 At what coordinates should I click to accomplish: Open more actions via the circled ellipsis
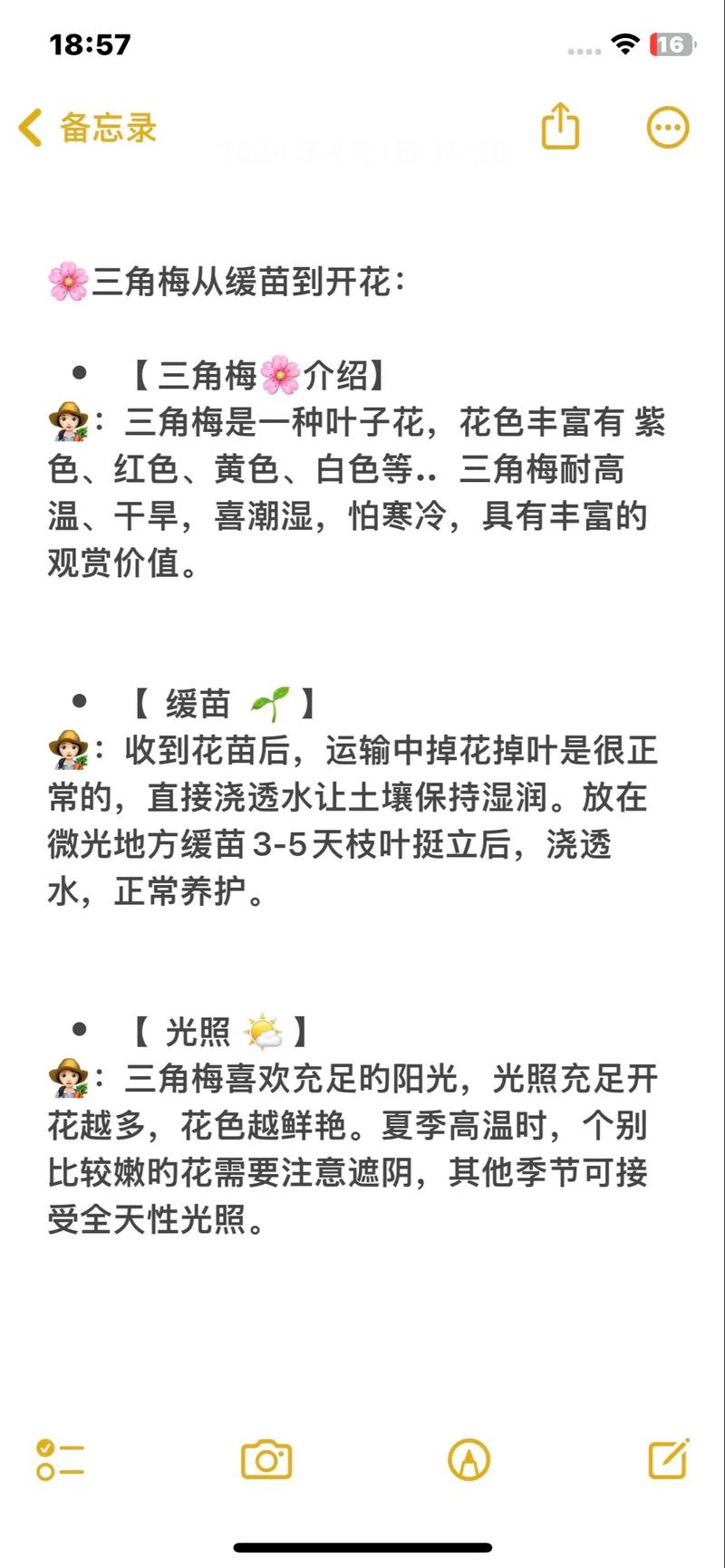[x=668, y=126]
